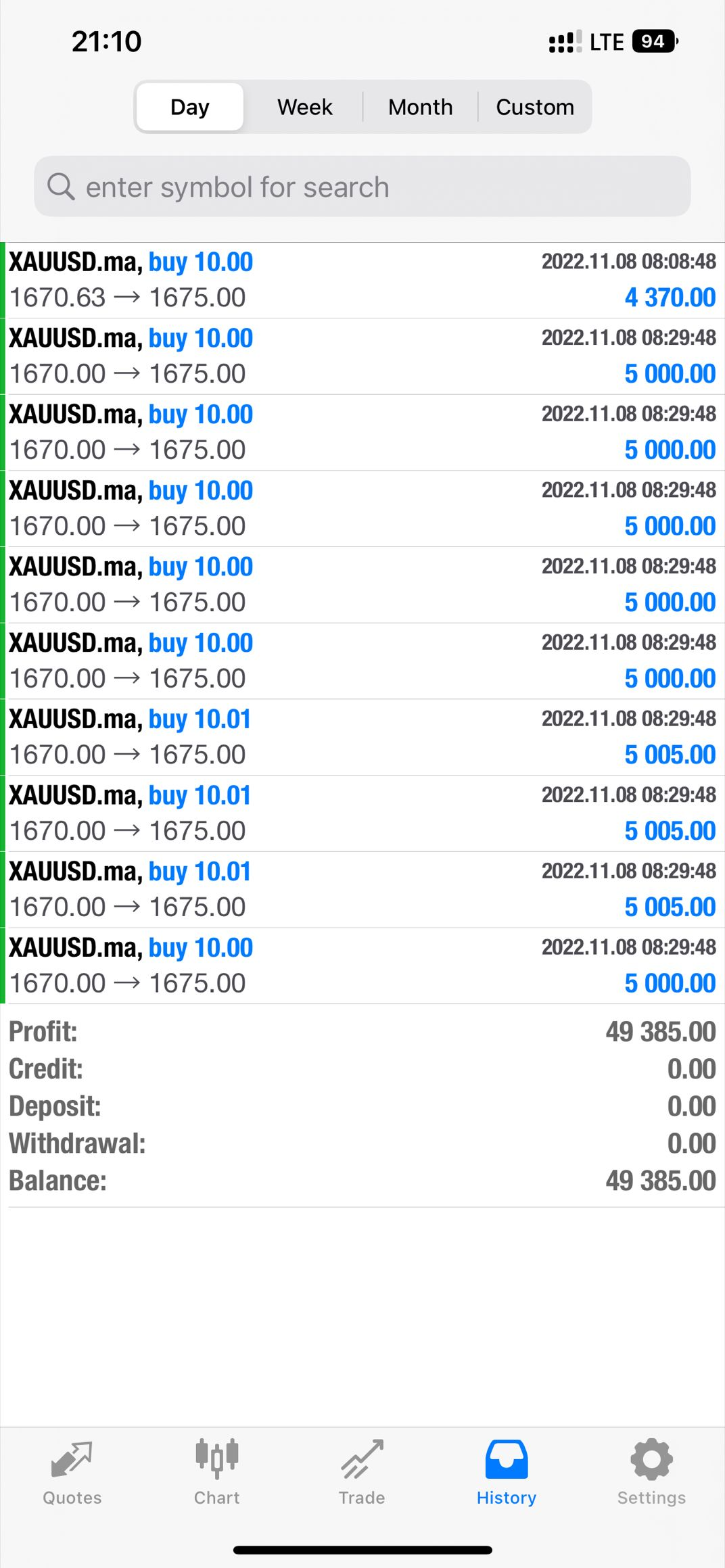Choose the Custom period option
Image resolution: width=725 pixels, height=1568 pixels.
click(535, 107)
